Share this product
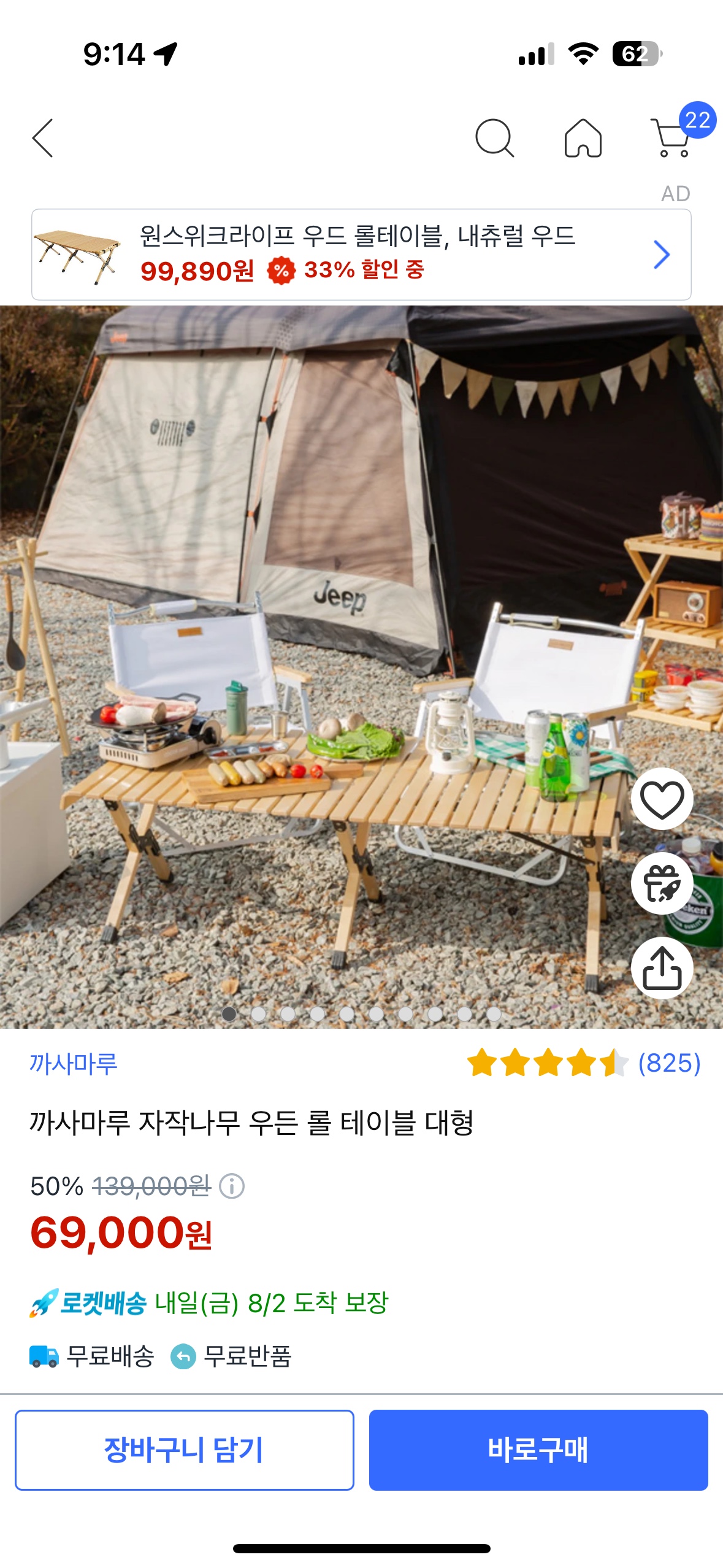This screenshot has width=723, height=1568. tap(662, 969)
